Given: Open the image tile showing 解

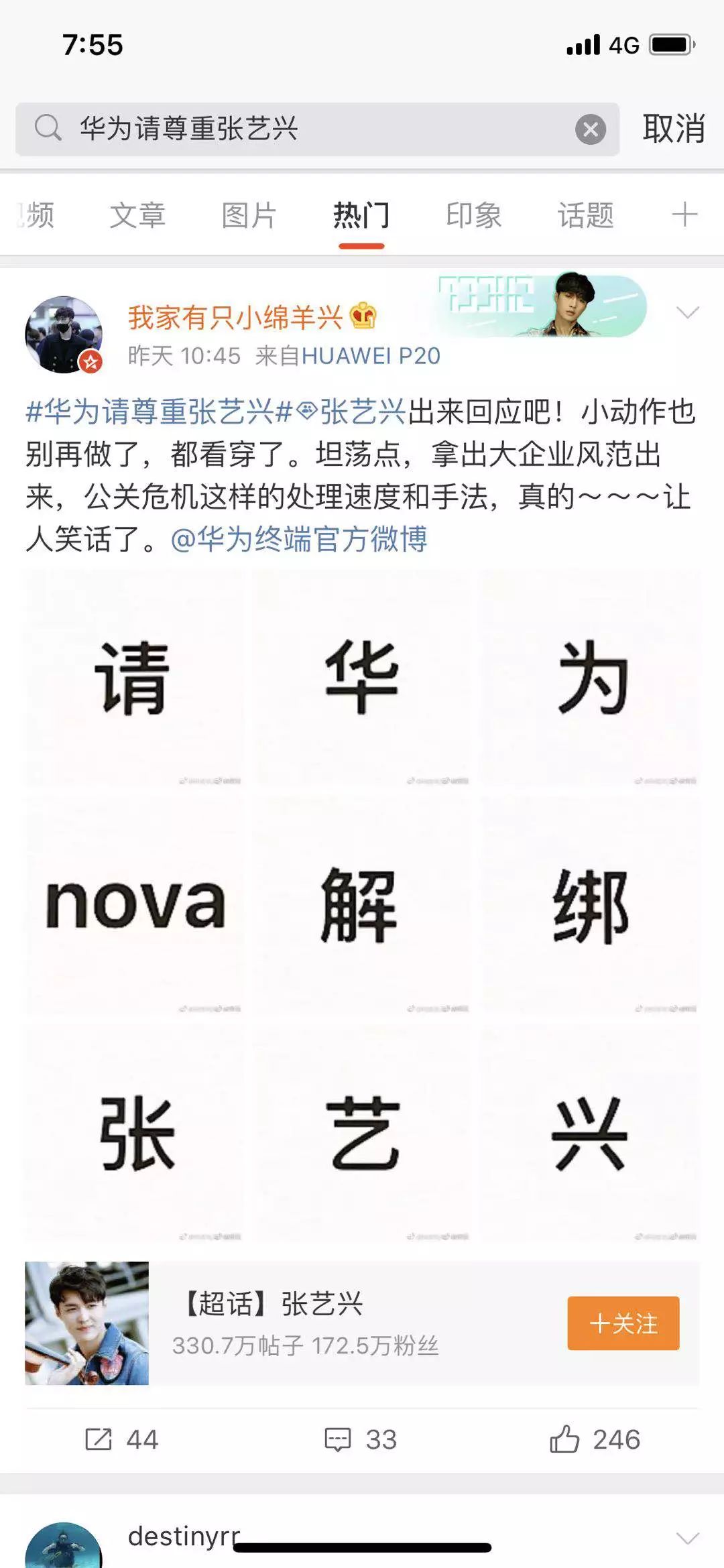Looking at the screenshot, I should click(x=361, y=905).
